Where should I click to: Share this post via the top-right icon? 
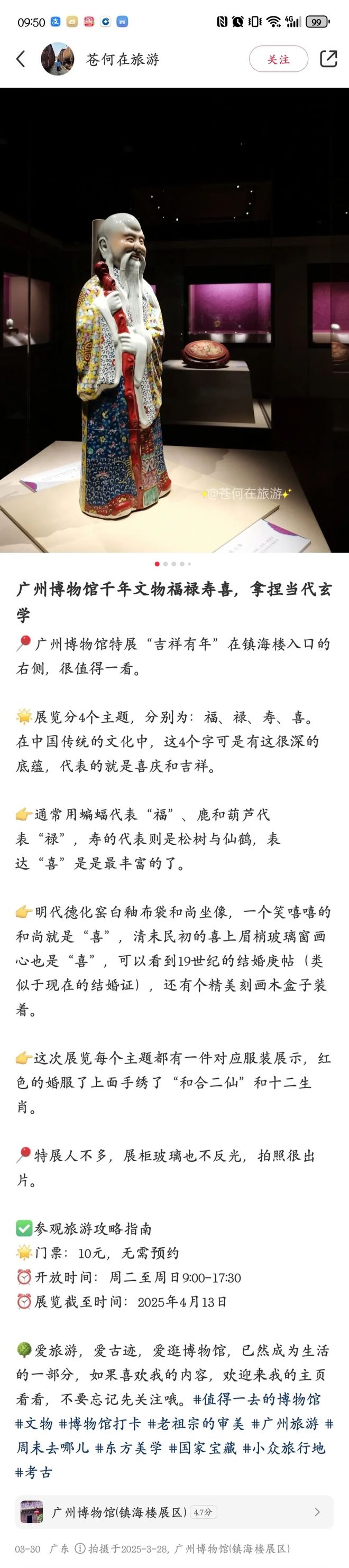click(328, 59)
